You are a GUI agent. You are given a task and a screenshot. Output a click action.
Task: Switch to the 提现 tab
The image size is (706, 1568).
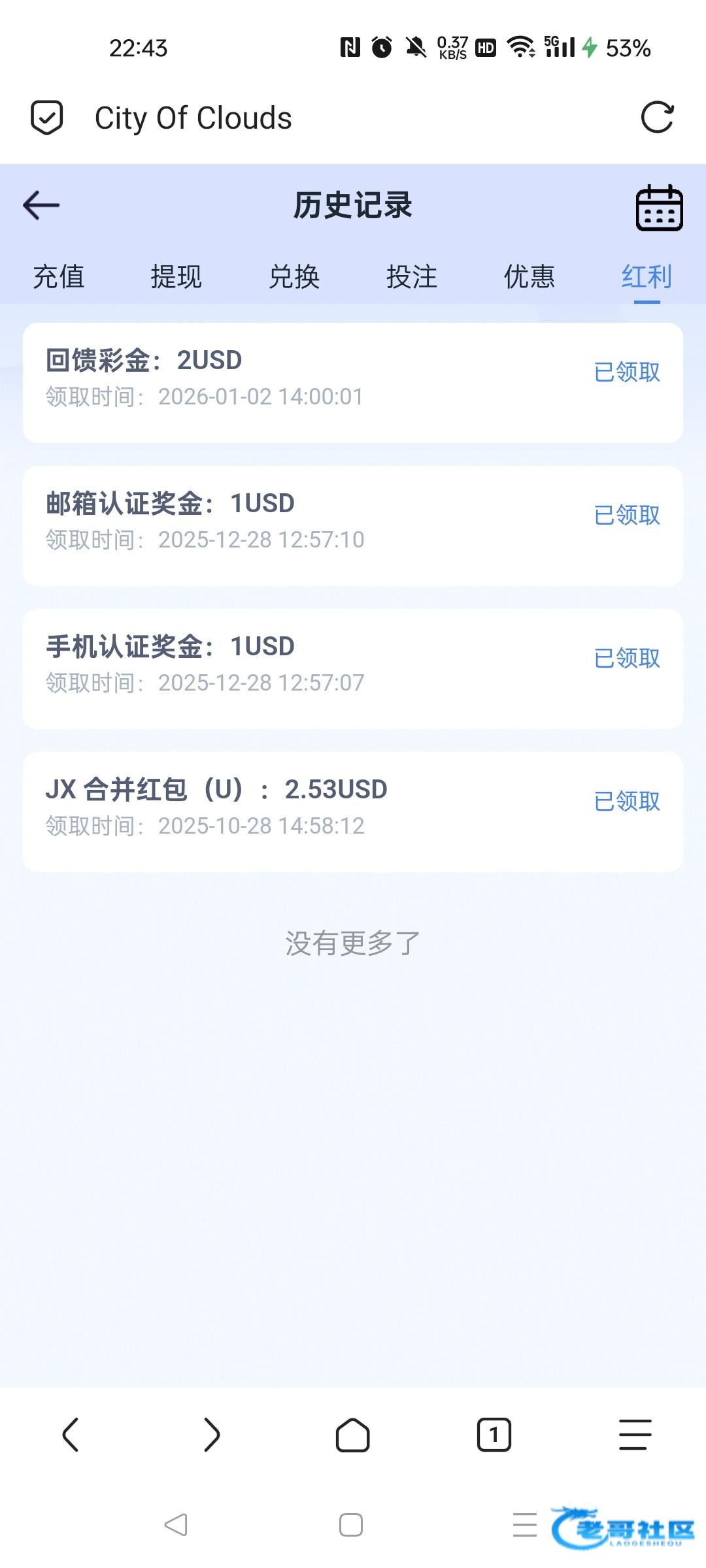176,277
